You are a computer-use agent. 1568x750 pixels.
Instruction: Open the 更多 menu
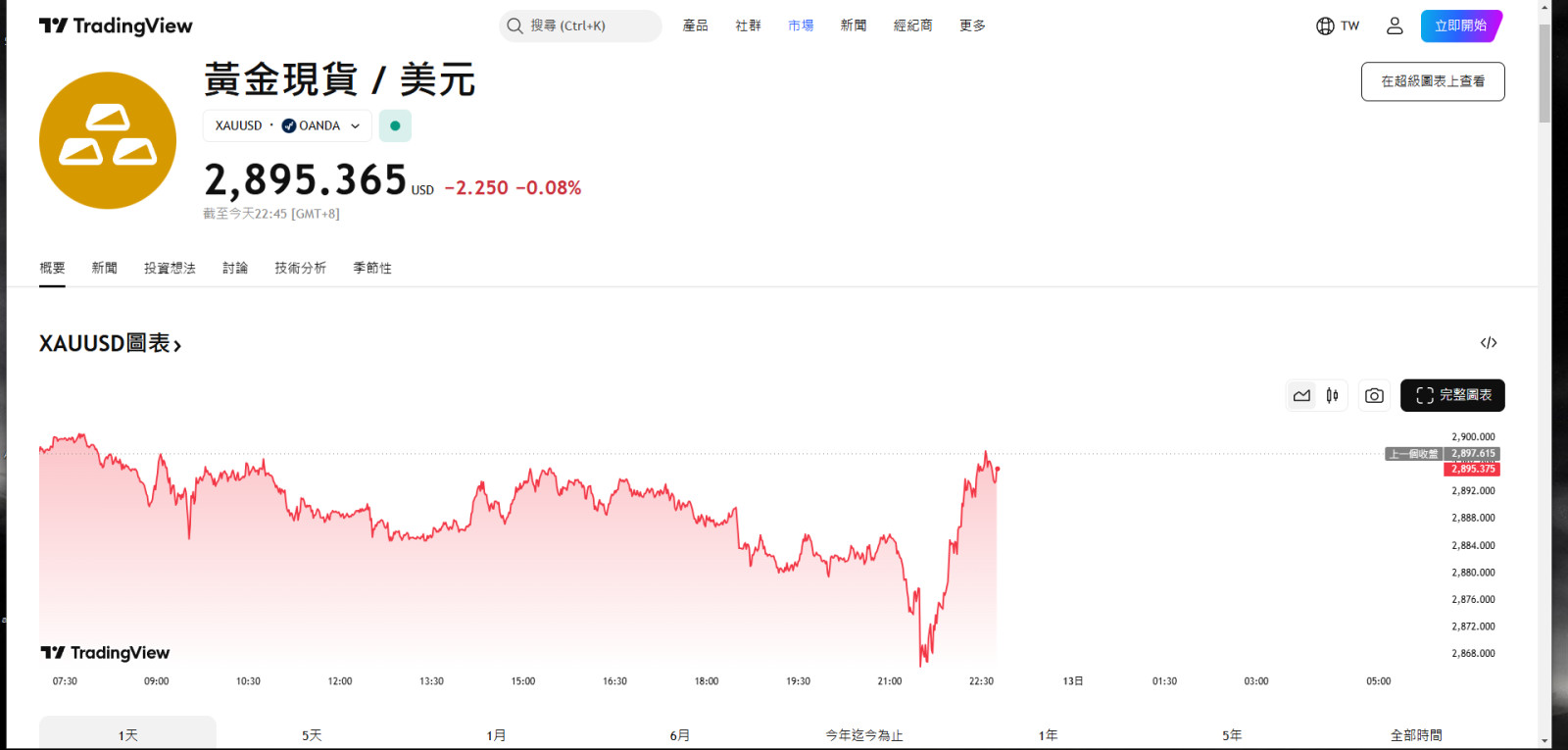972,25
